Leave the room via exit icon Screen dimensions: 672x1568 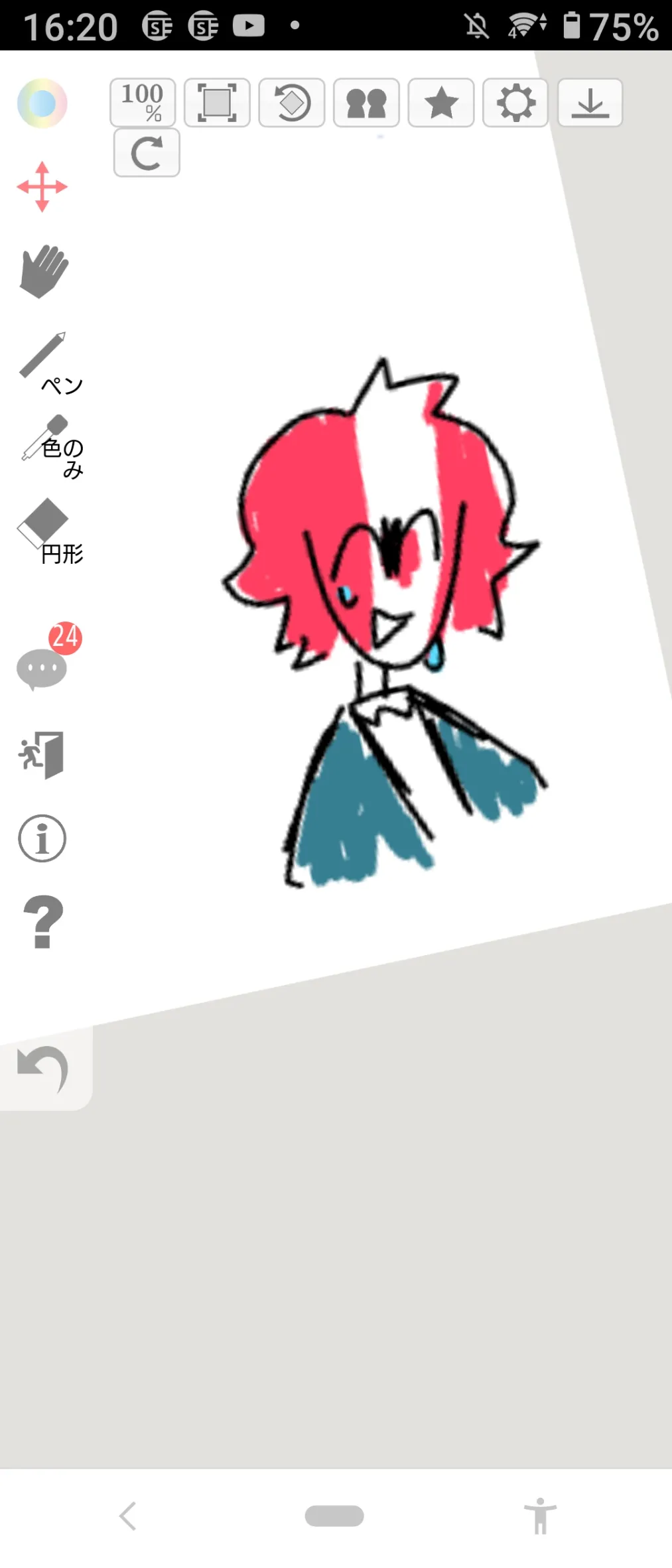tap(41, 755)
